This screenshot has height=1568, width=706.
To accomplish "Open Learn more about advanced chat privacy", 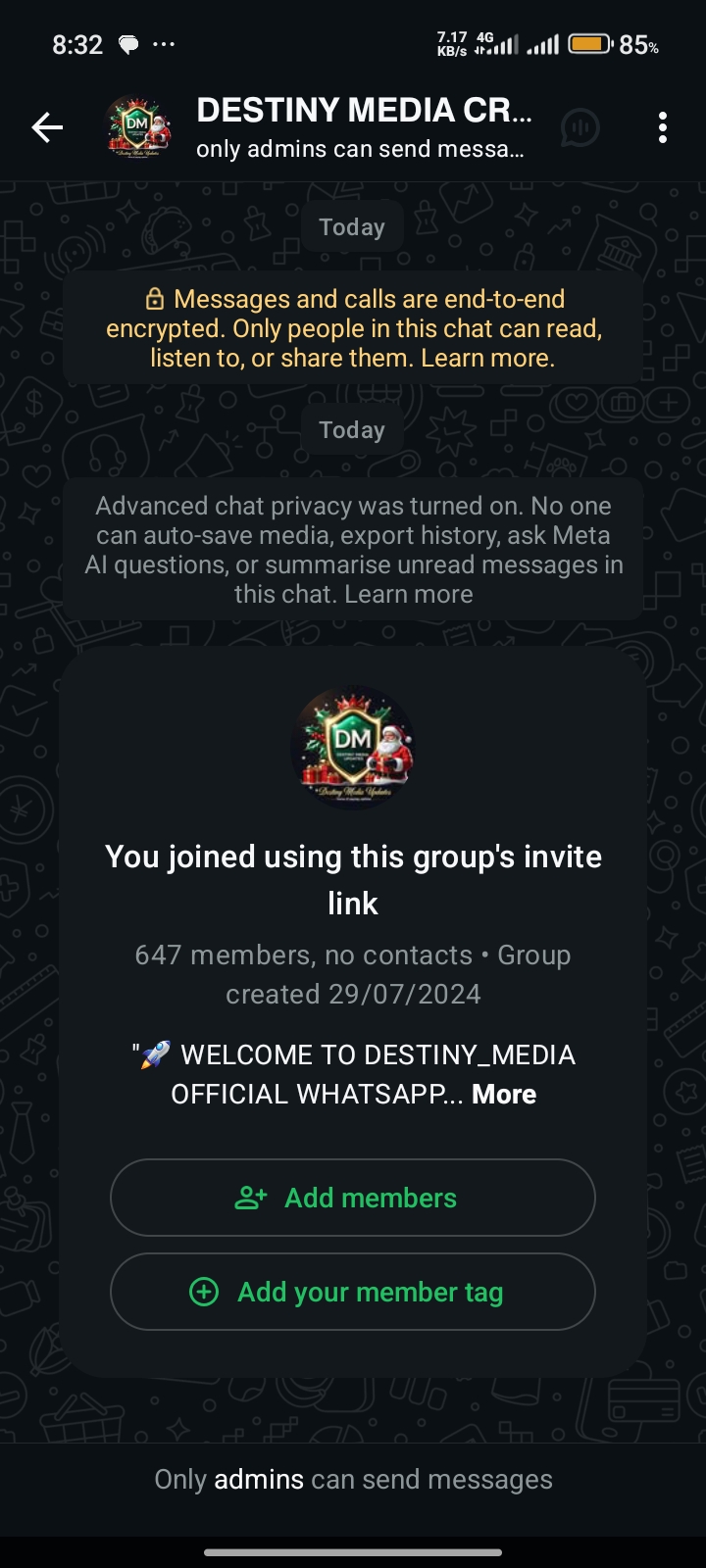I will pos(408,595).
